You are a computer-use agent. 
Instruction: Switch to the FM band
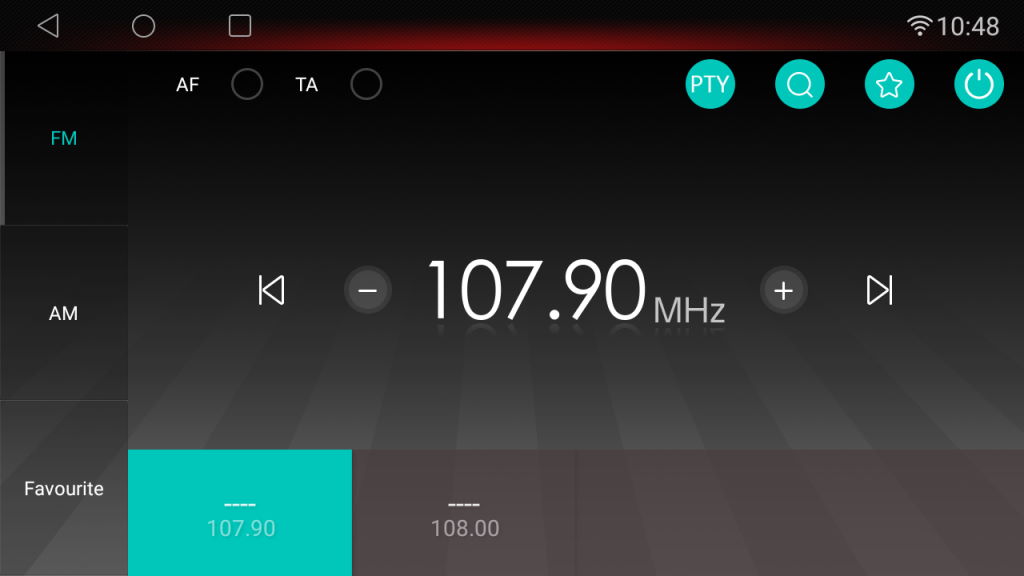point(64,138)
